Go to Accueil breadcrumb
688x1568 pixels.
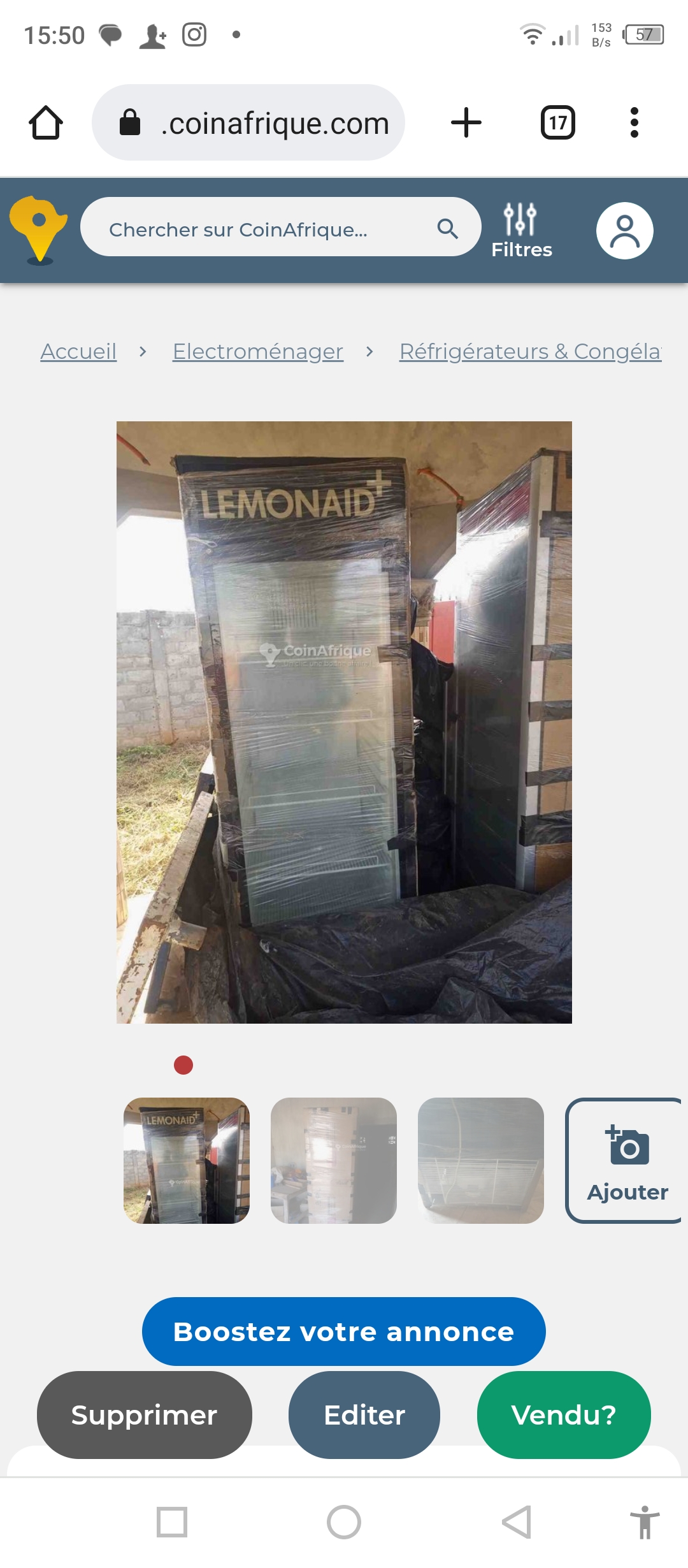click(78, 352)
